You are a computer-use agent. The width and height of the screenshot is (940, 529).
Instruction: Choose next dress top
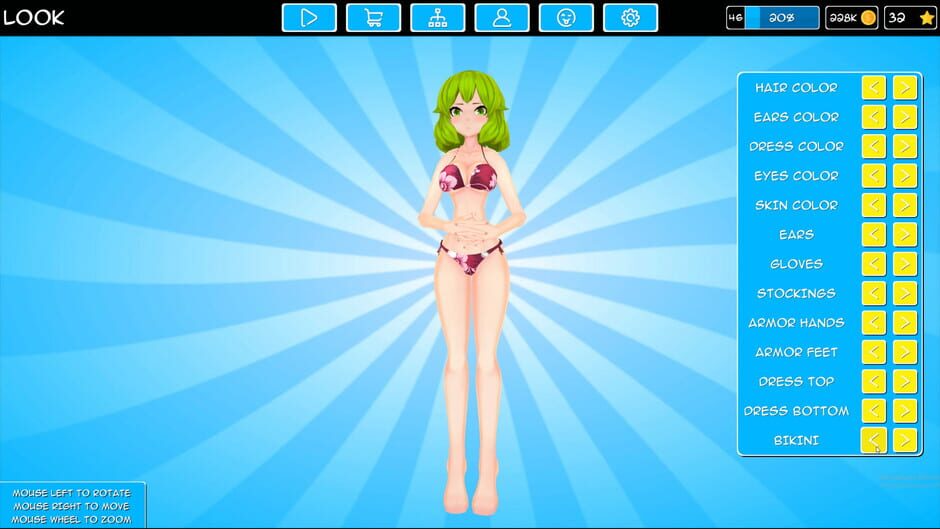[x=905, y=381]
